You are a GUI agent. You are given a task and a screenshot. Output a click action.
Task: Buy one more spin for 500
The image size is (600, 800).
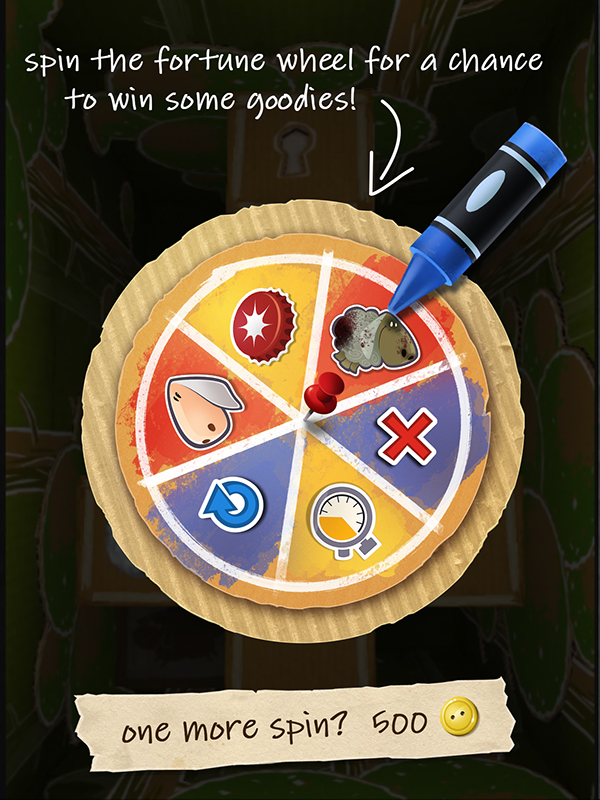coord(297,724)
